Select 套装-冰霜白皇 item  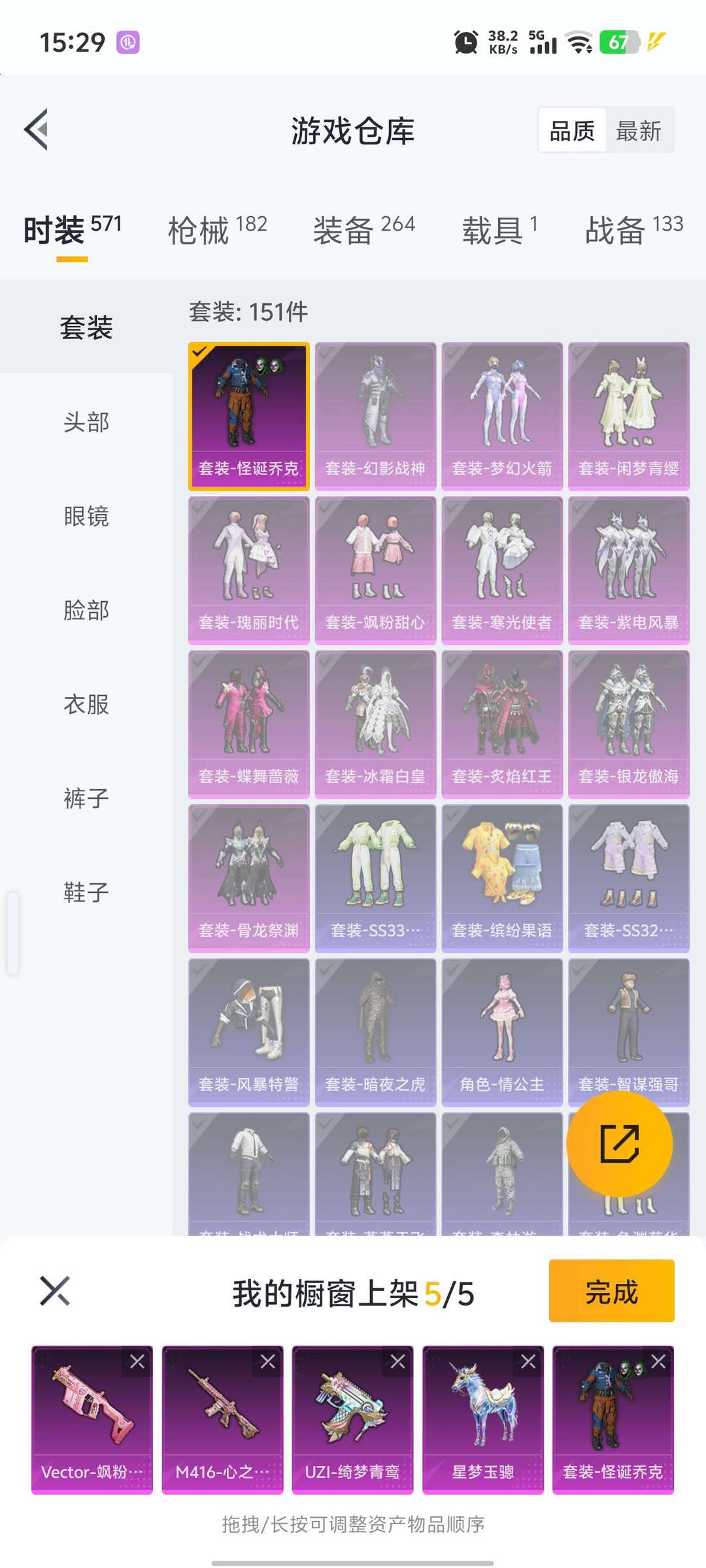pos(375,725)
